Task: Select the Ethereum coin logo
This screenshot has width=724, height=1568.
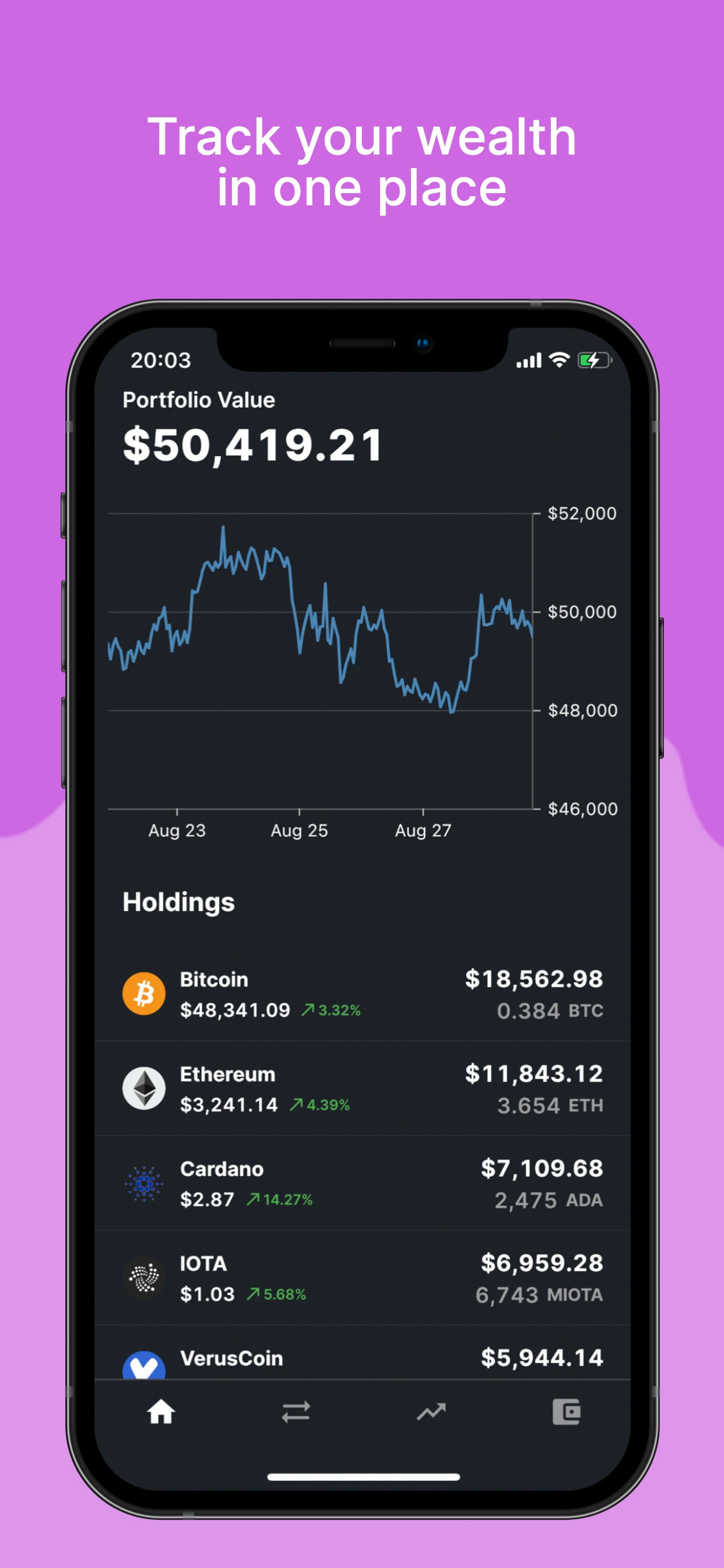Action: pyautogui.click(x=144, y=1088)
